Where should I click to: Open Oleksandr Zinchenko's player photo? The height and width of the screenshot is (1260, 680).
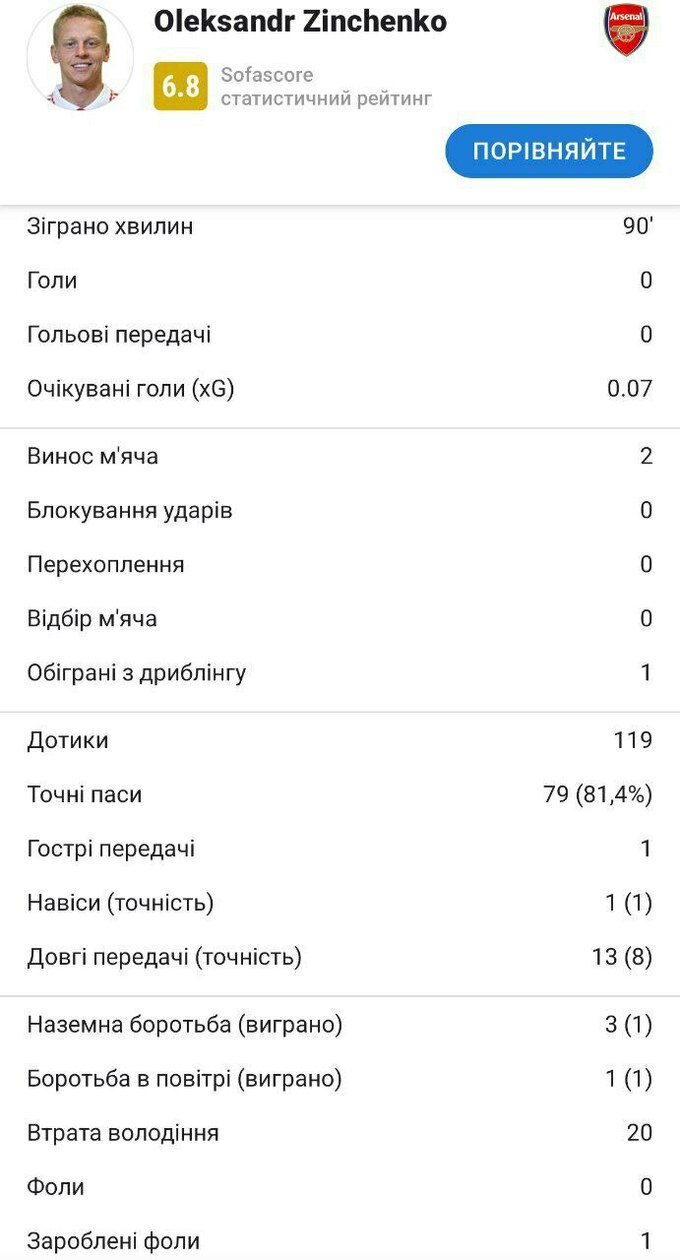(80, 55)
